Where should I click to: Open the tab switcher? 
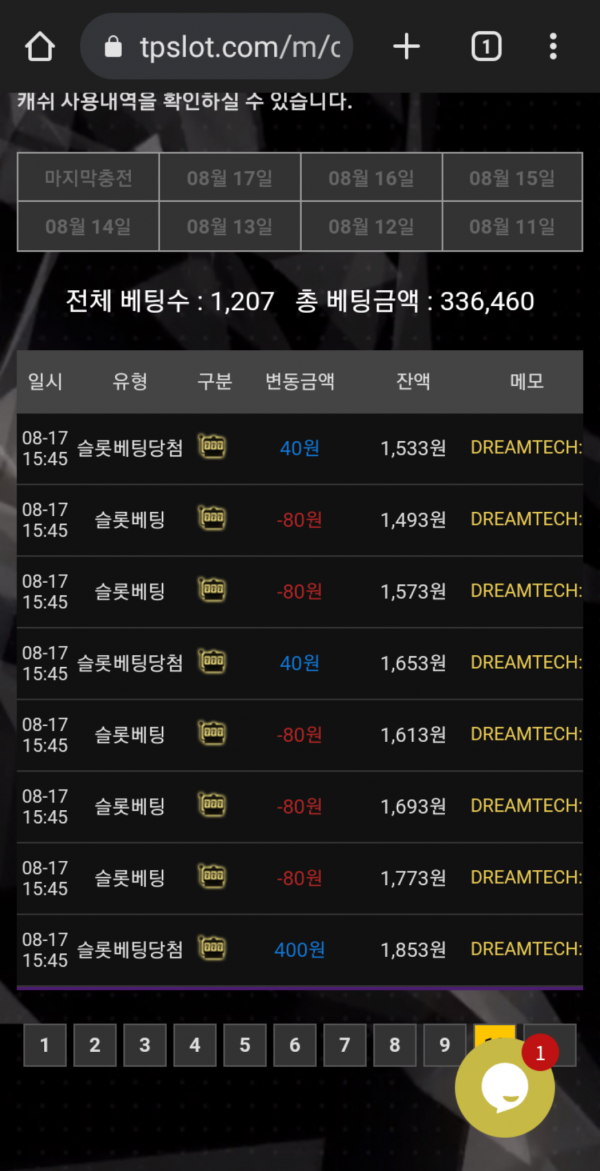486,46
